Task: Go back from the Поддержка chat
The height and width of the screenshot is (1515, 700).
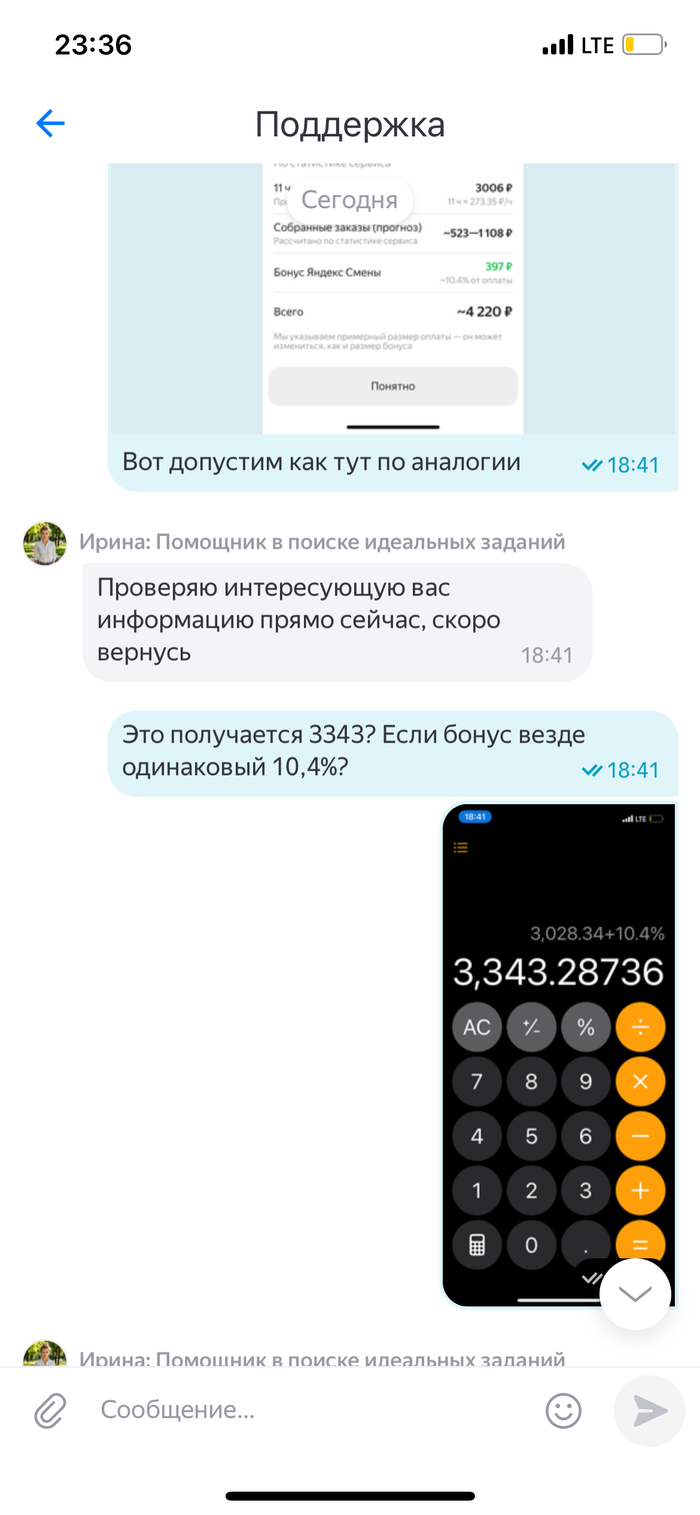Action: pyautogui.click(x=50, y=123)
